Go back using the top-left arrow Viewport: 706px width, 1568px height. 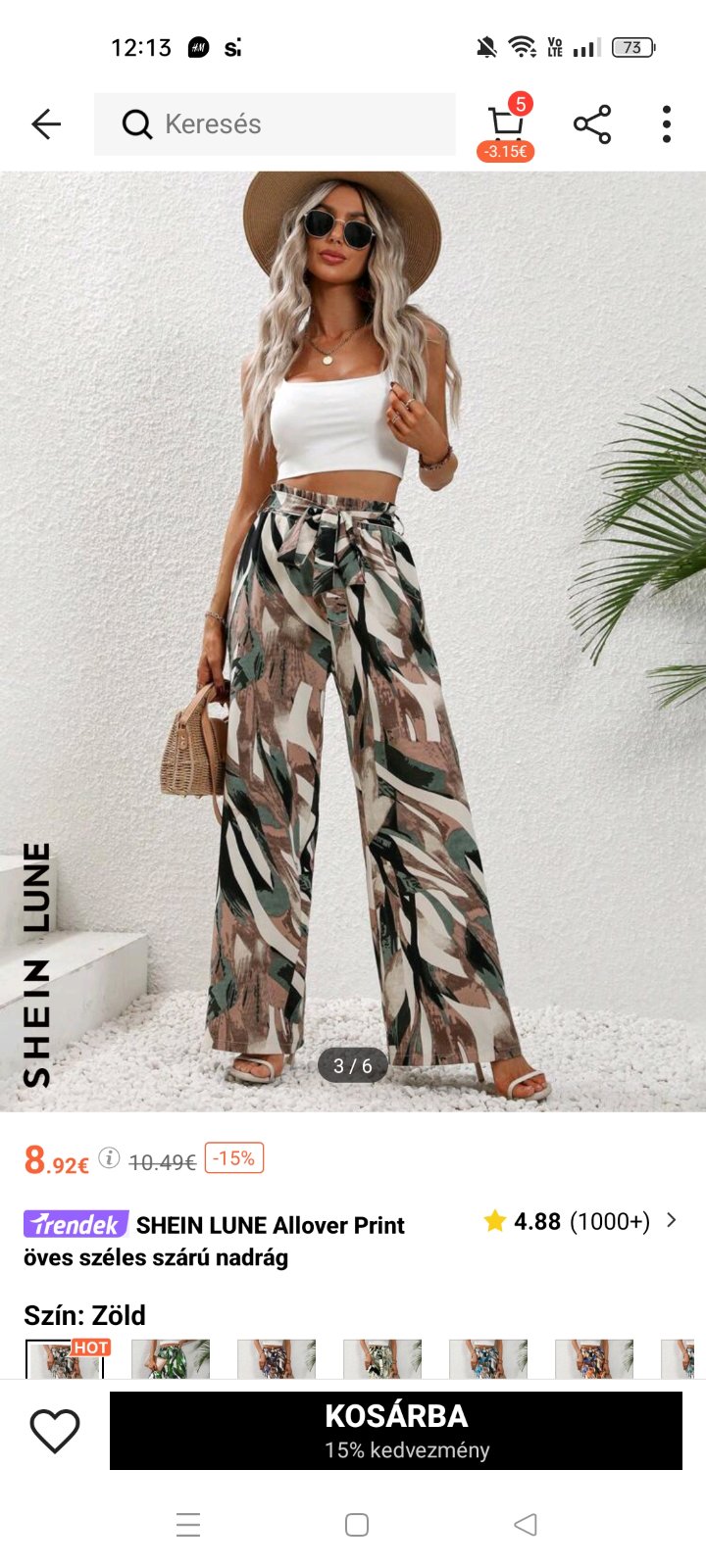46,124
